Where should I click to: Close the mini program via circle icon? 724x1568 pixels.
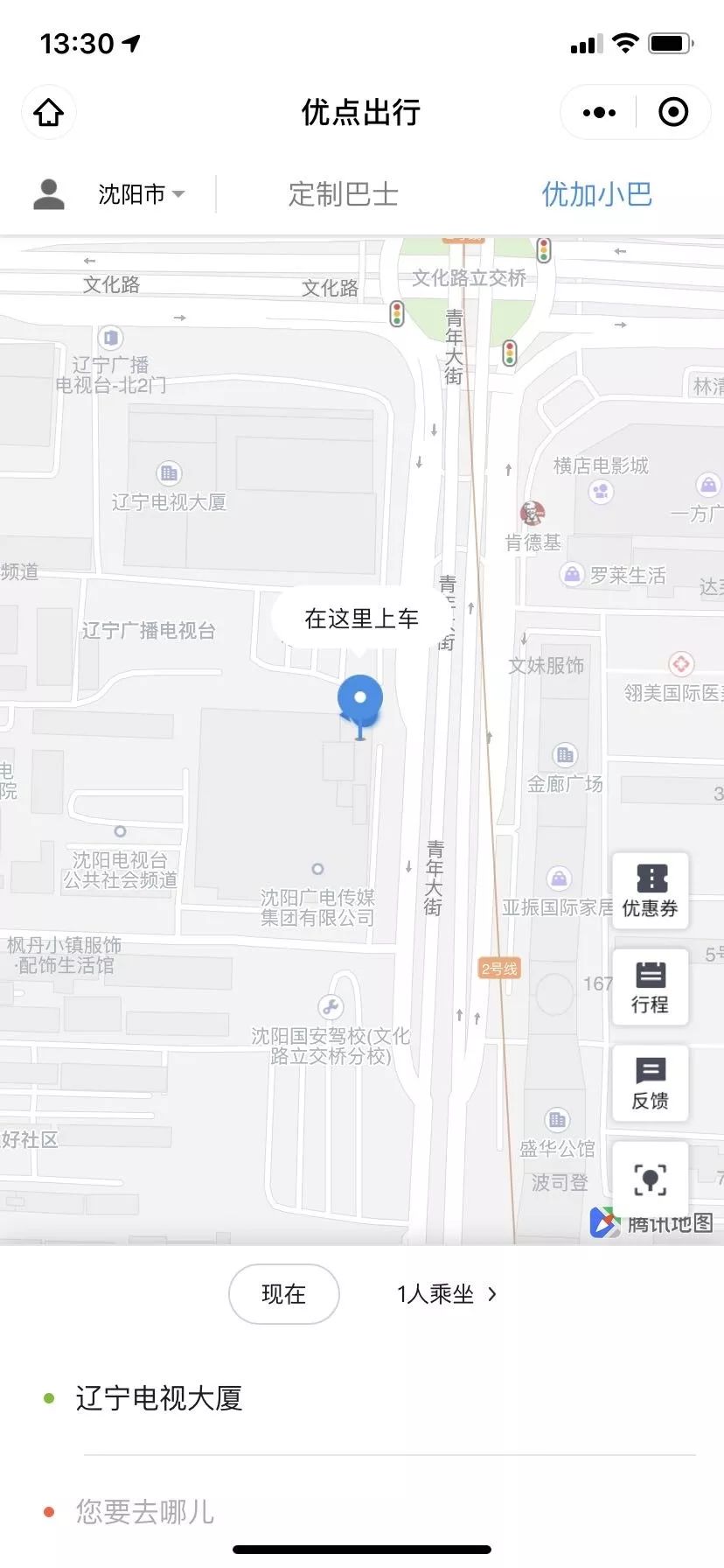tap(673, 113)
